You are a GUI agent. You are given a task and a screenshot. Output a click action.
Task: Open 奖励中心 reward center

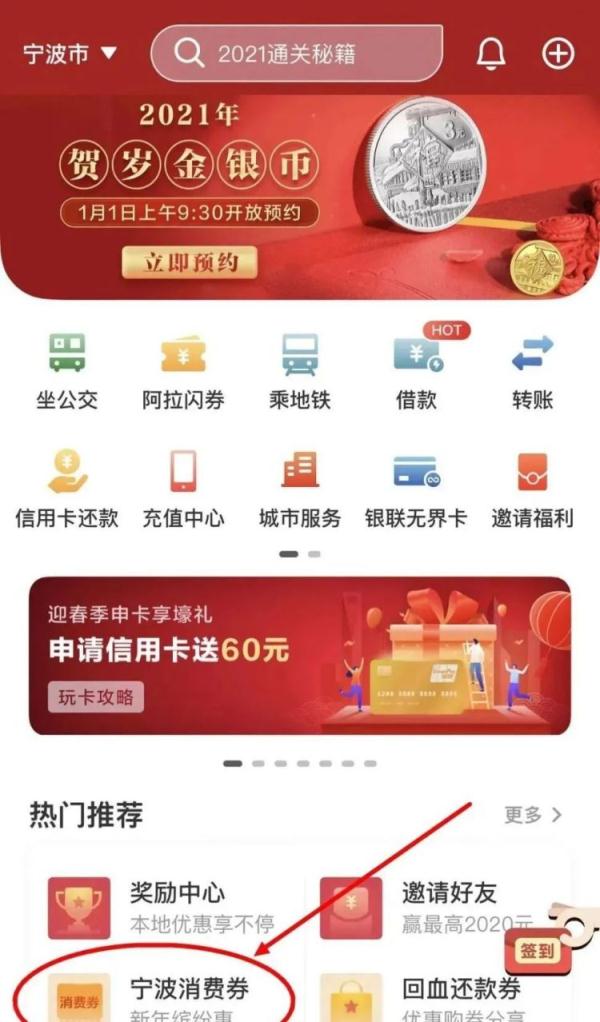[160, 906]
